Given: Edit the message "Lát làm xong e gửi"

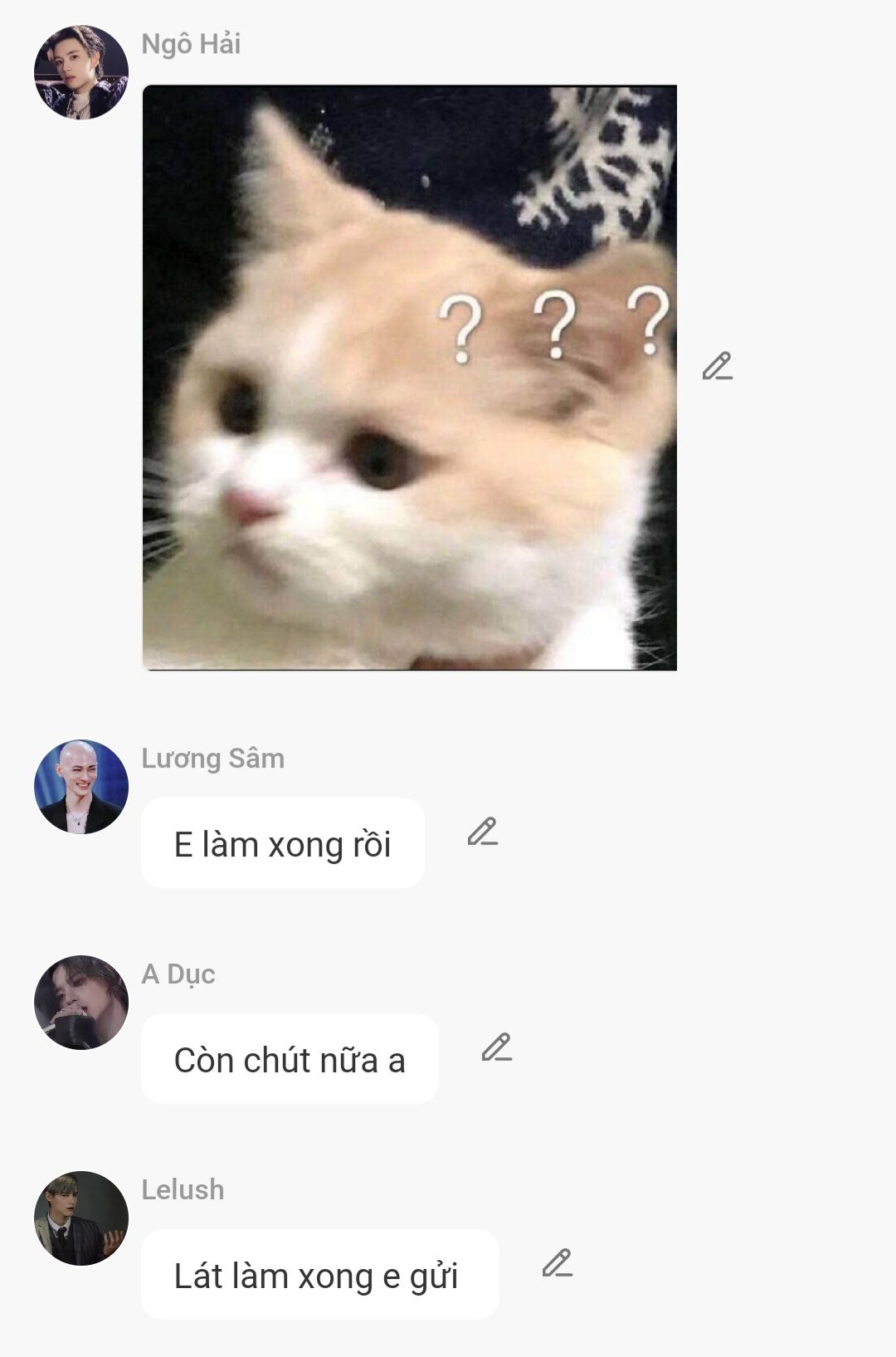Looking at the screenshot, I should point(557,1263).
